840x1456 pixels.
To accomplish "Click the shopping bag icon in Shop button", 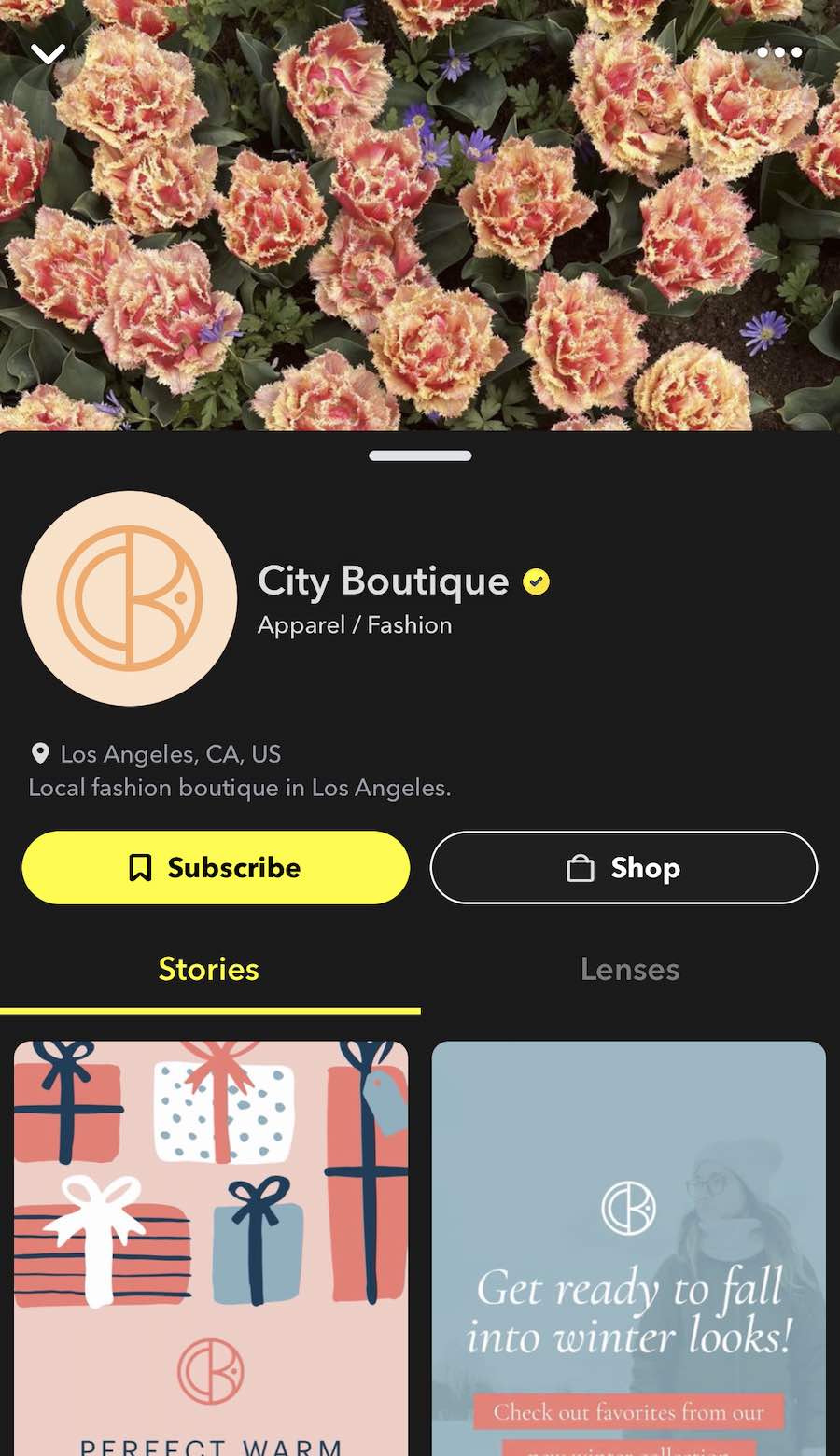I will click(581, 867).
